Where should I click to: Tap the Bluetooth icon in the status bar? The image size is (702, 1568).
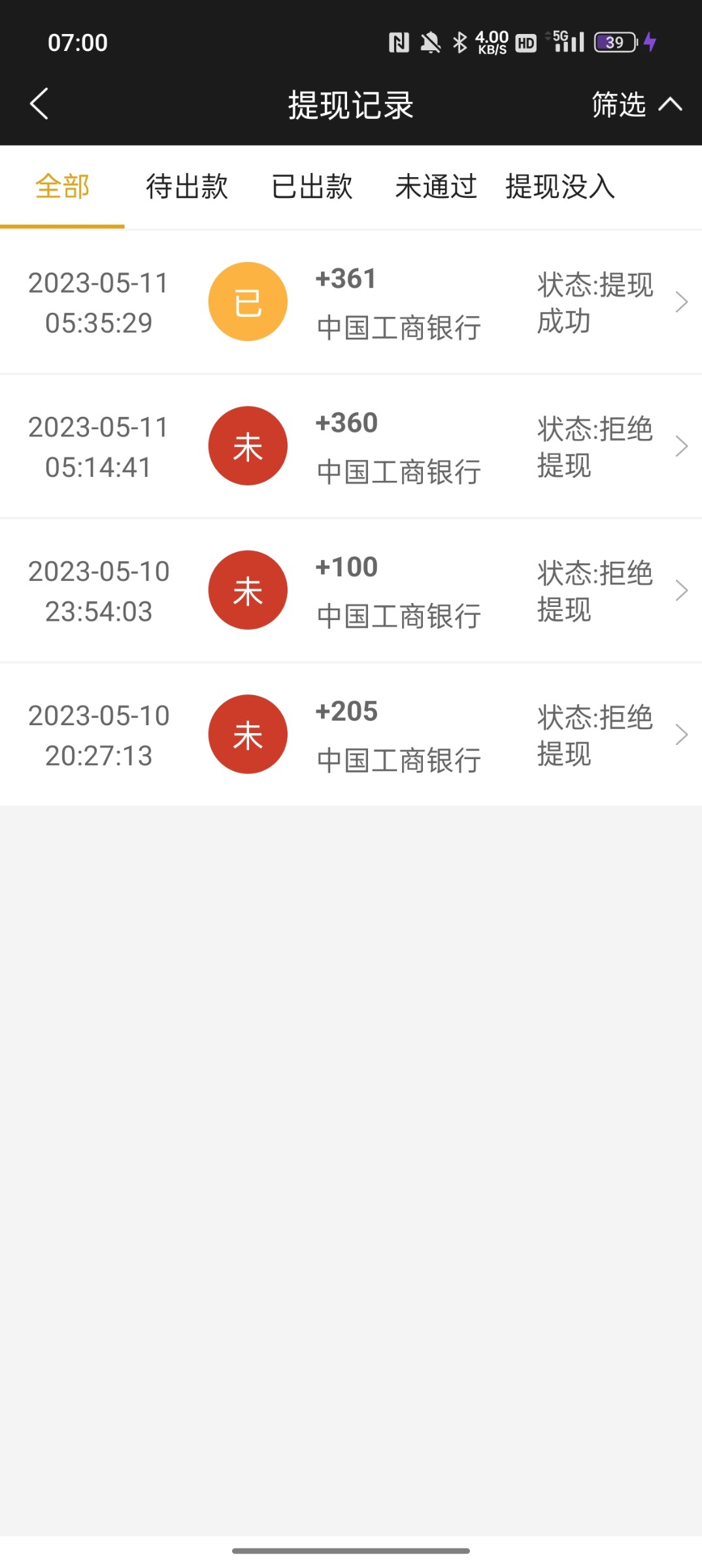click(x=459, y=42)
